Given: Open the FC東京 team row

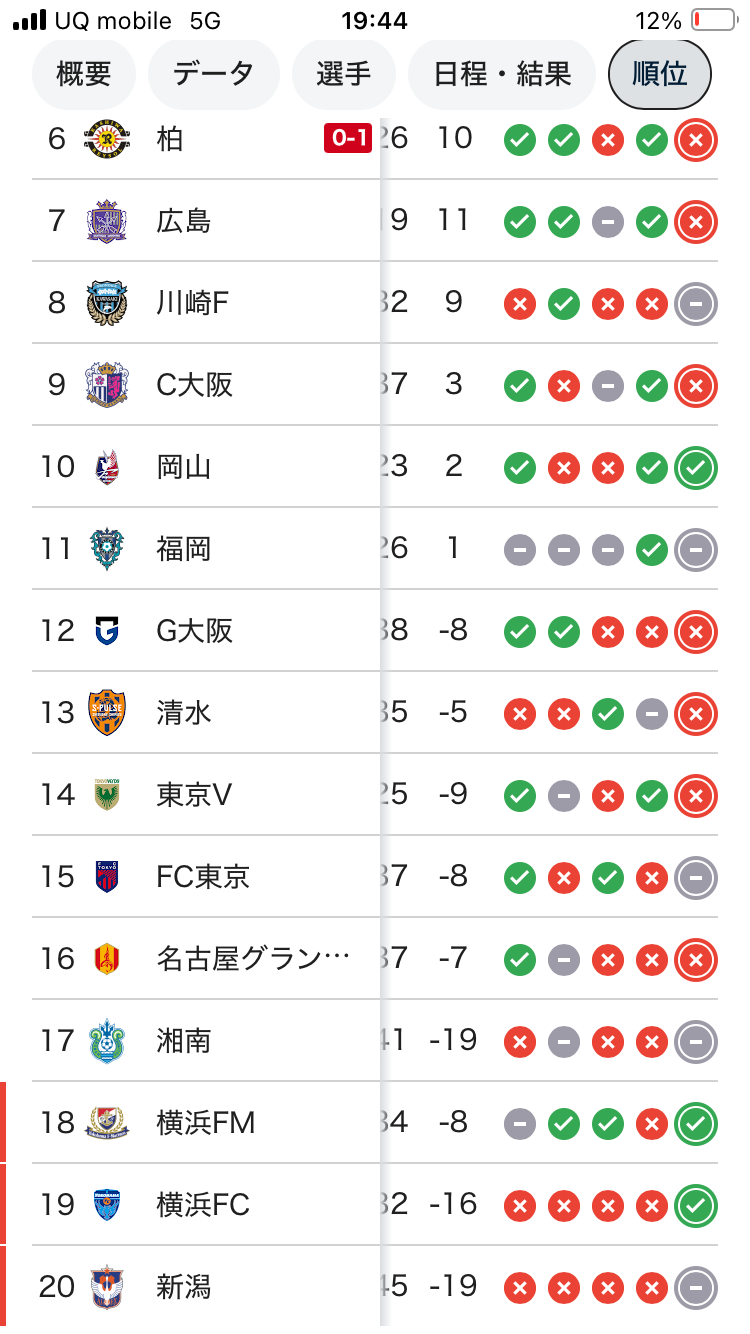Looking at the screenshot, I should pyautogui.click(x=203, y=876).
